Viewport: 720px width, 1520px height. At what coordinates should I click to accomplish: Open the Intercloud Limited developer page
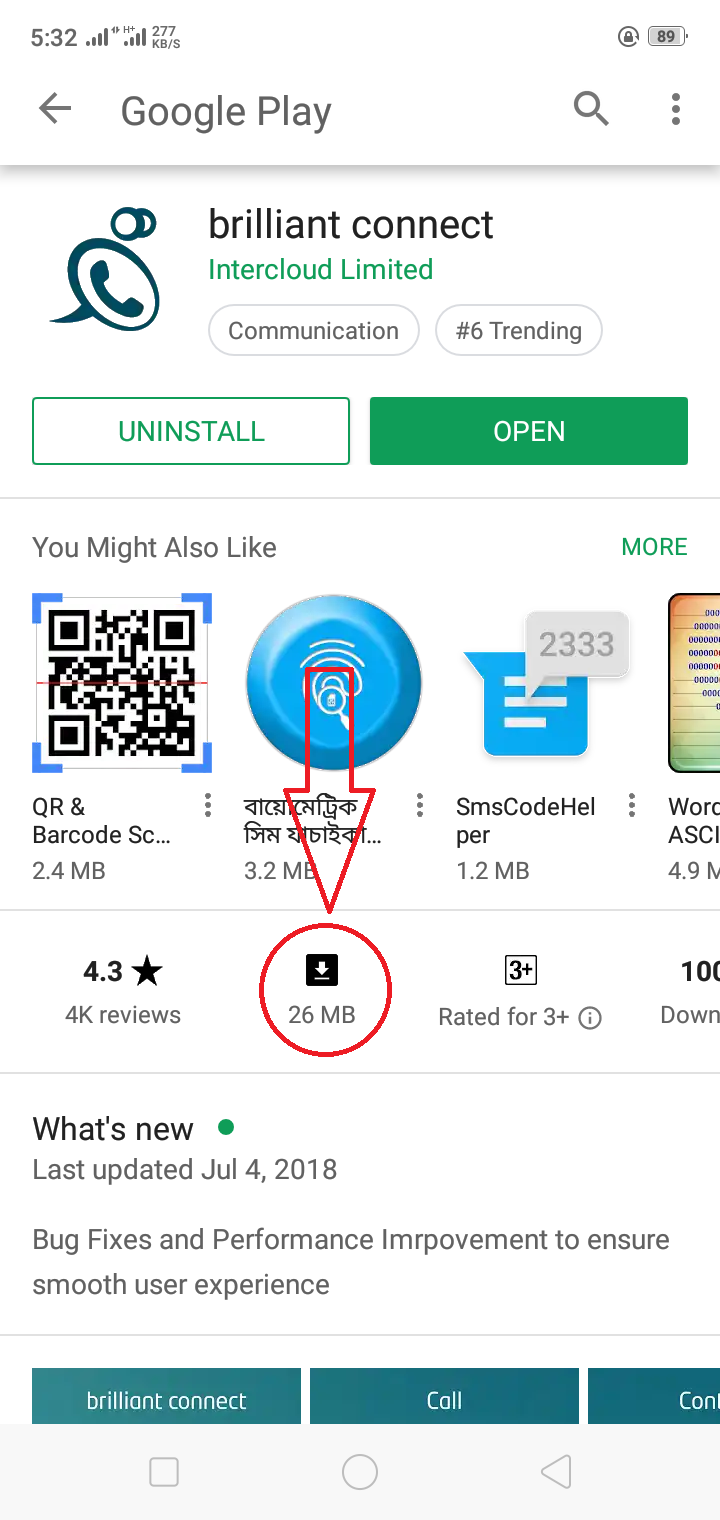(320, 270)
